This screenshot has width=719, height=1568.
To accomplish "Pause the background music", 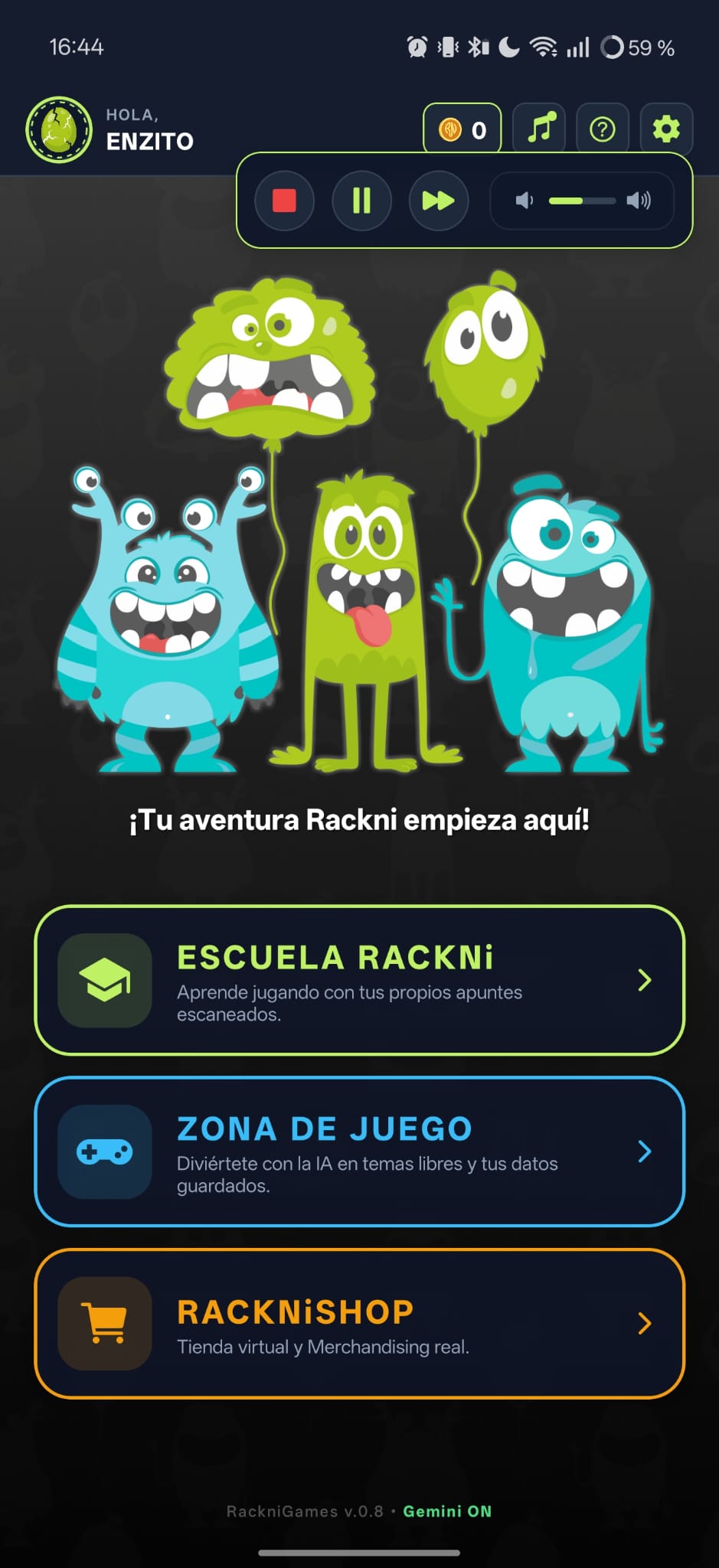I will (361, 201).
